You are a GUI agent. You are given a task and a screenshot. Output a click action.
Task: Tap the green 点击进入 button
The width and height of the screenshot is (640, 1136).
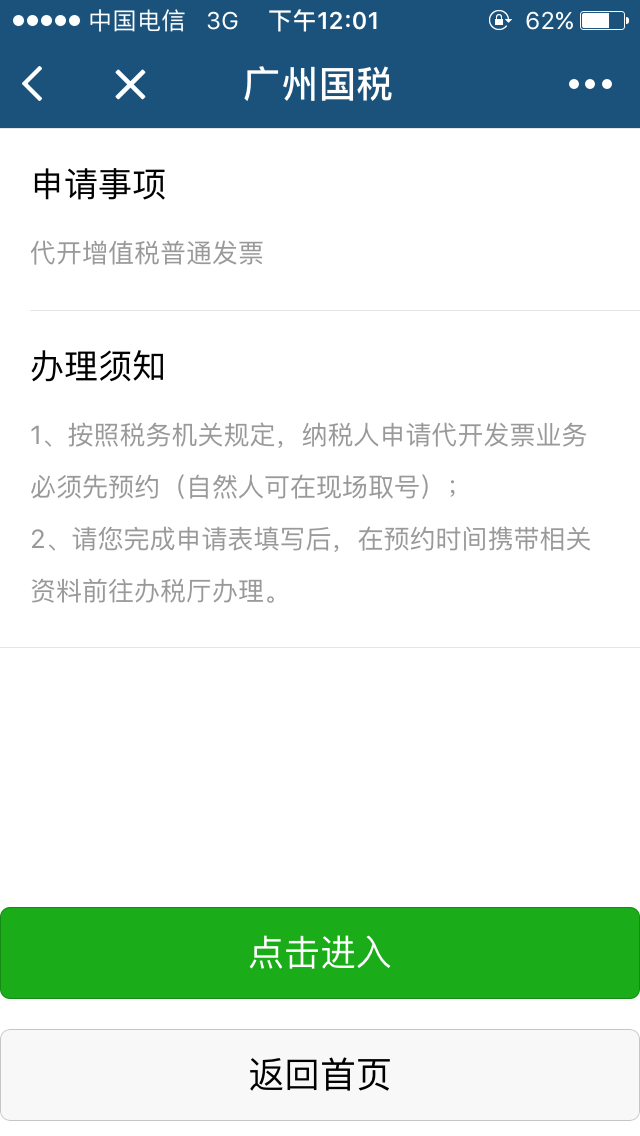coord(320,952)
